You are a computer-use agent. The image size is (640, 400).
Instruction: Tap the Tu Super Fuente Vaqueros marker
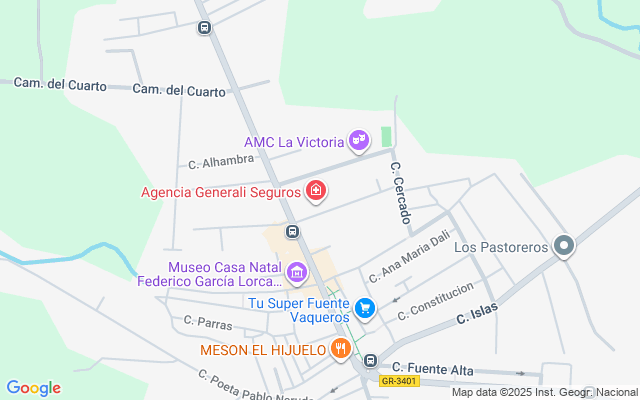[364, 308]
